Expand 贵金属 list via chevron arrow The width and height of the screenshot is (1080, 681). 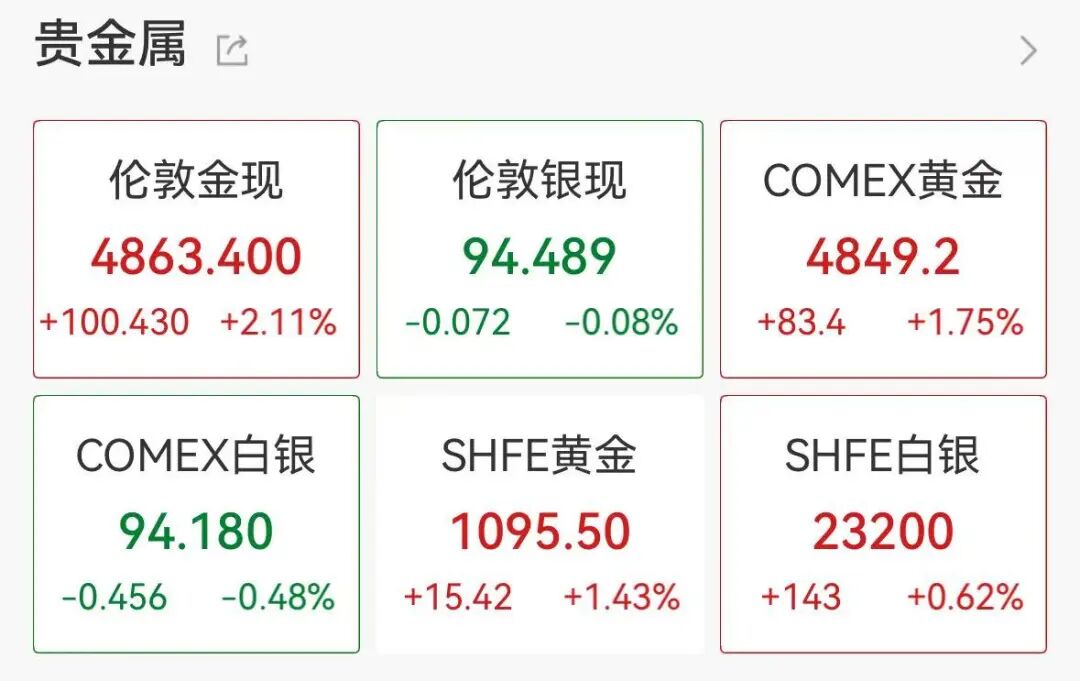[1028, 50]
